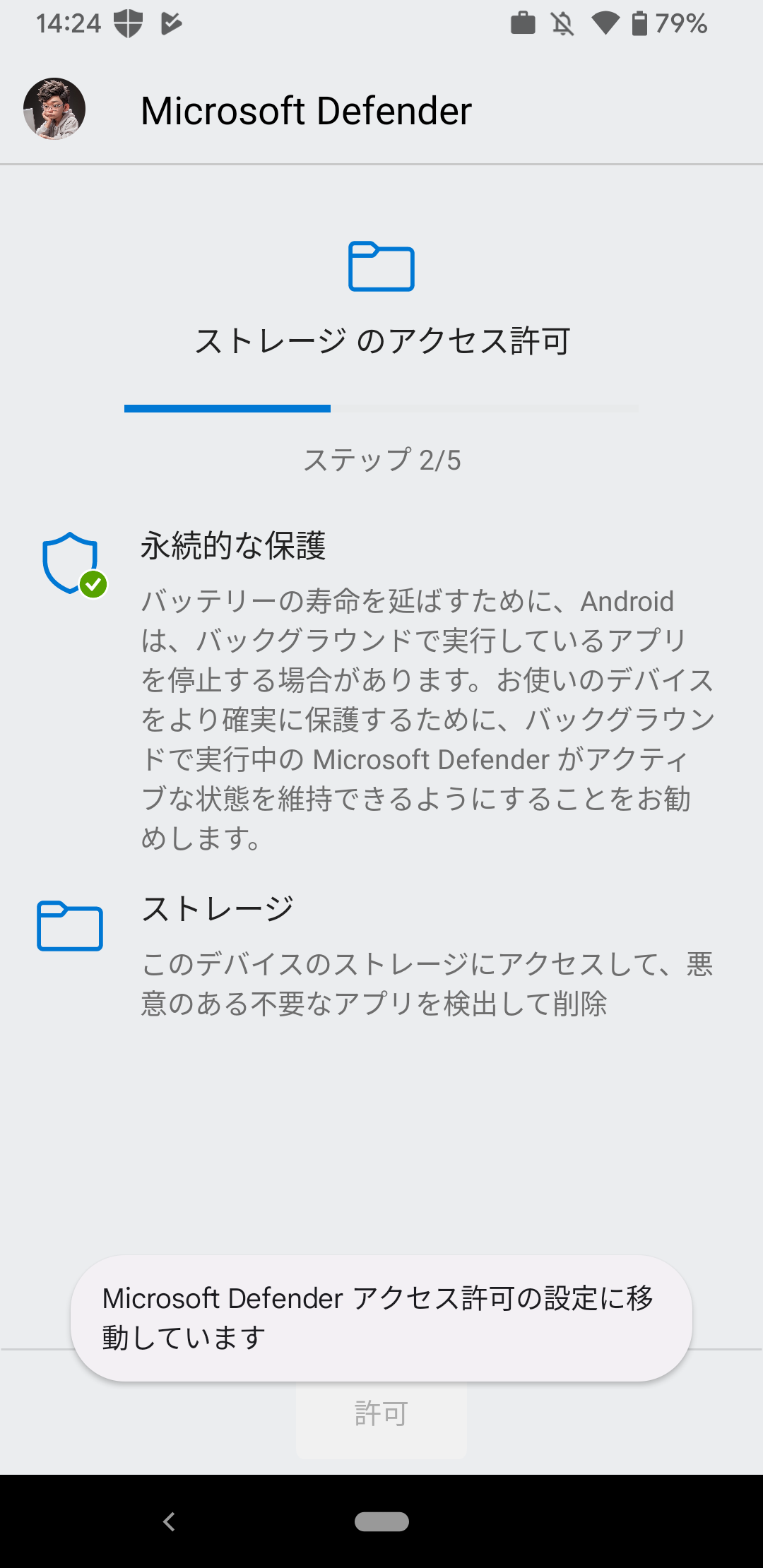Tap the home pill in the navigation bar
Image resolution: width=763 pixels, height=1568 pixels.
point(381,1521)
